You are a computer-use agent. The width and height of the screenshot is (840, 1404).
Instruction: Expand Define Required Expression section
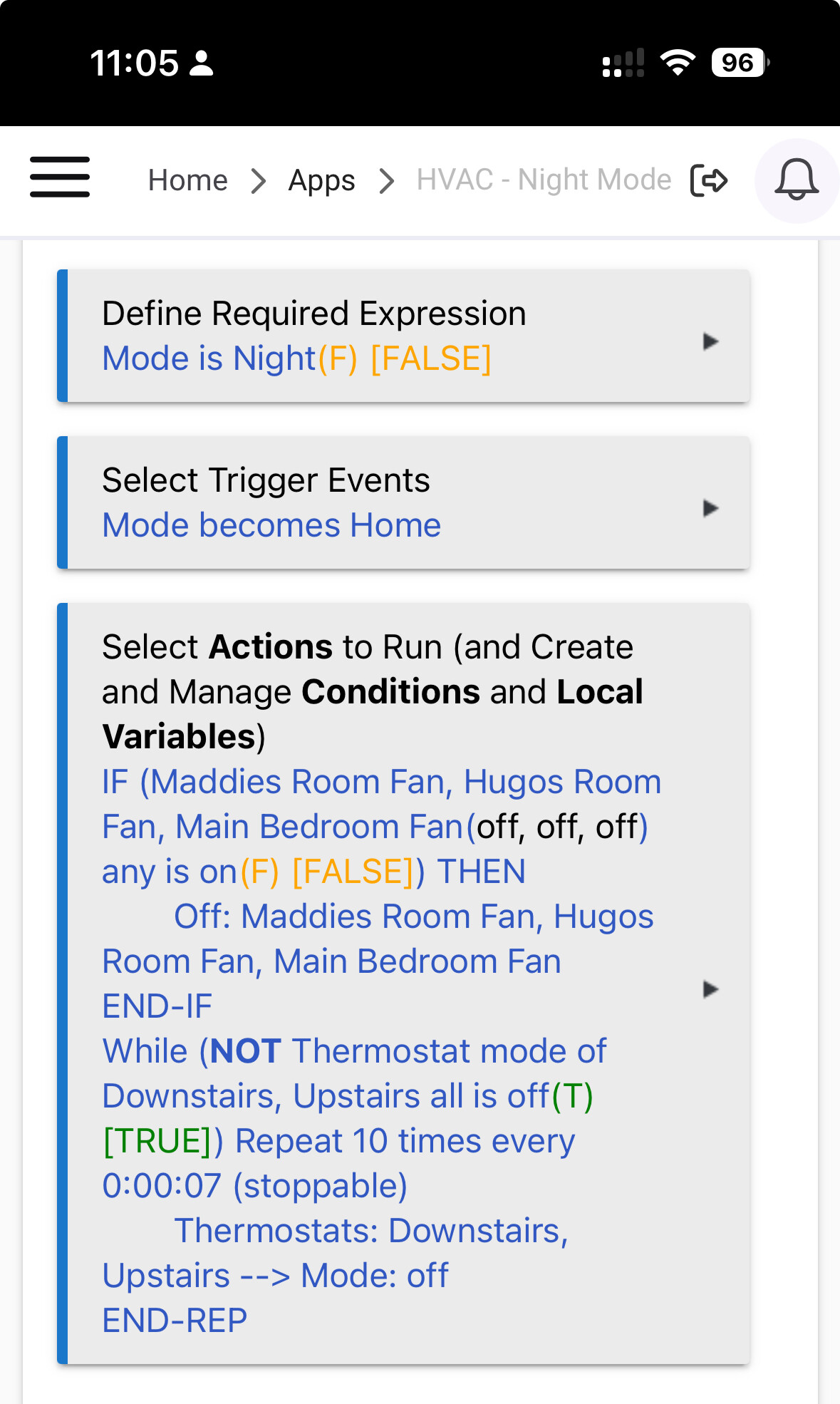click(x=403, y=336)
